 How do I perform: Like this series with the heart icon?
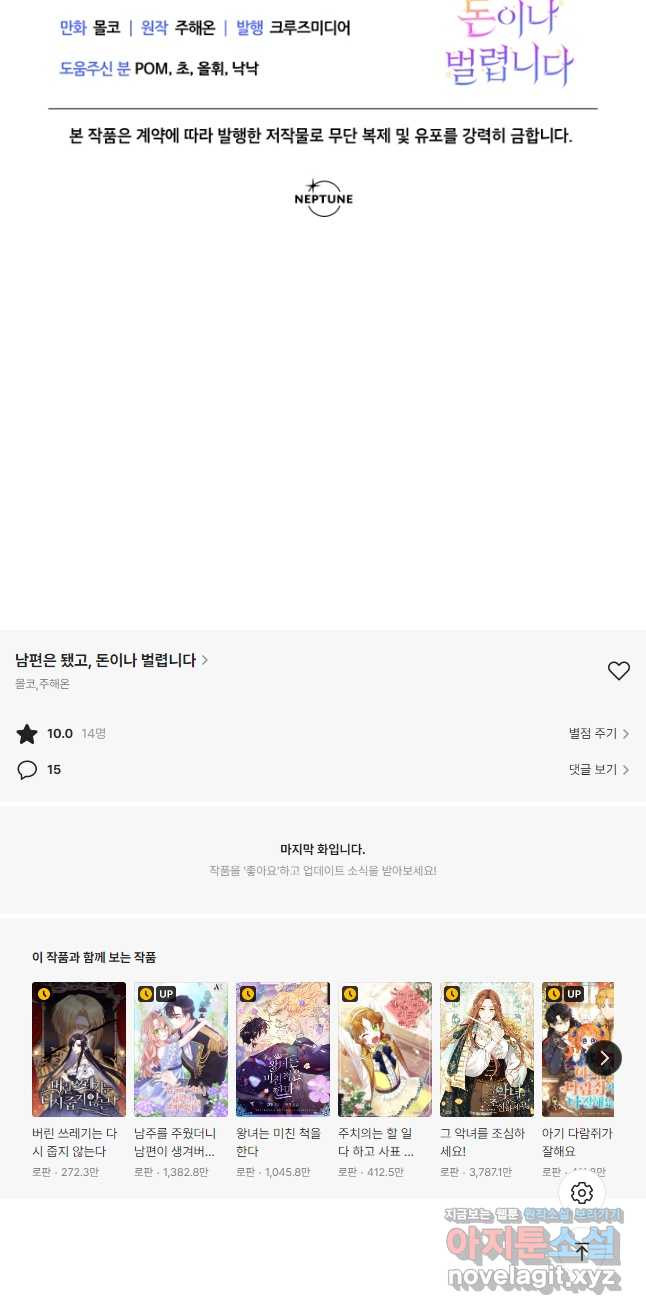[619, 671]
